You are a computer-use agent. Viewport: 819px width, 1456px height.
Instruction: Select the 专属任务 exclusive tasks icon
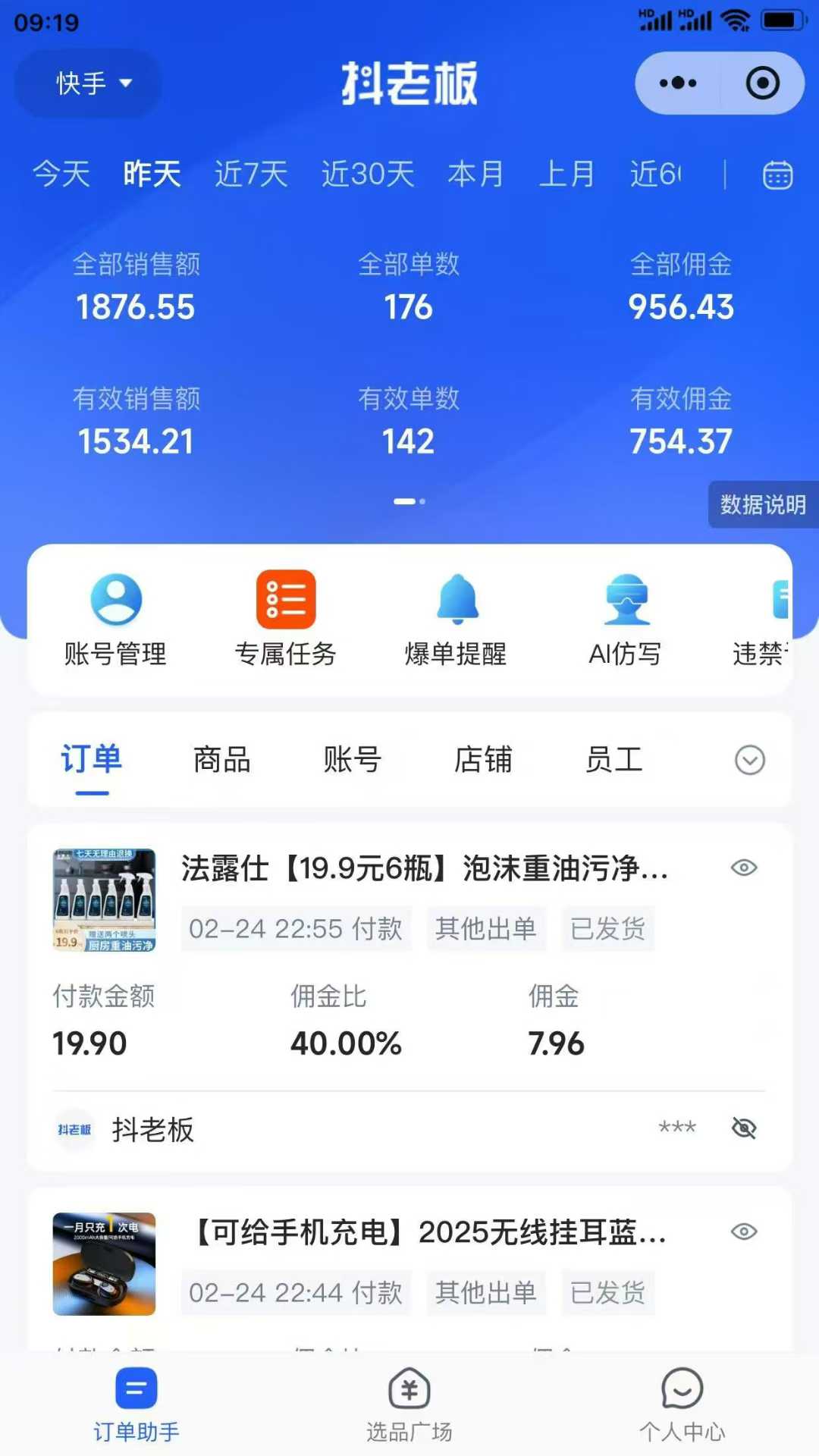tap(285, 599)
